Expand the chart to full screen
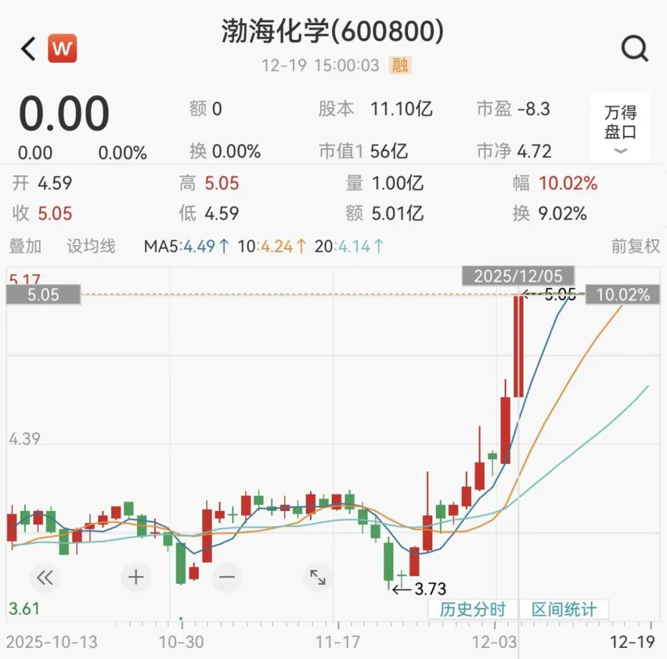 pos(317,577)
